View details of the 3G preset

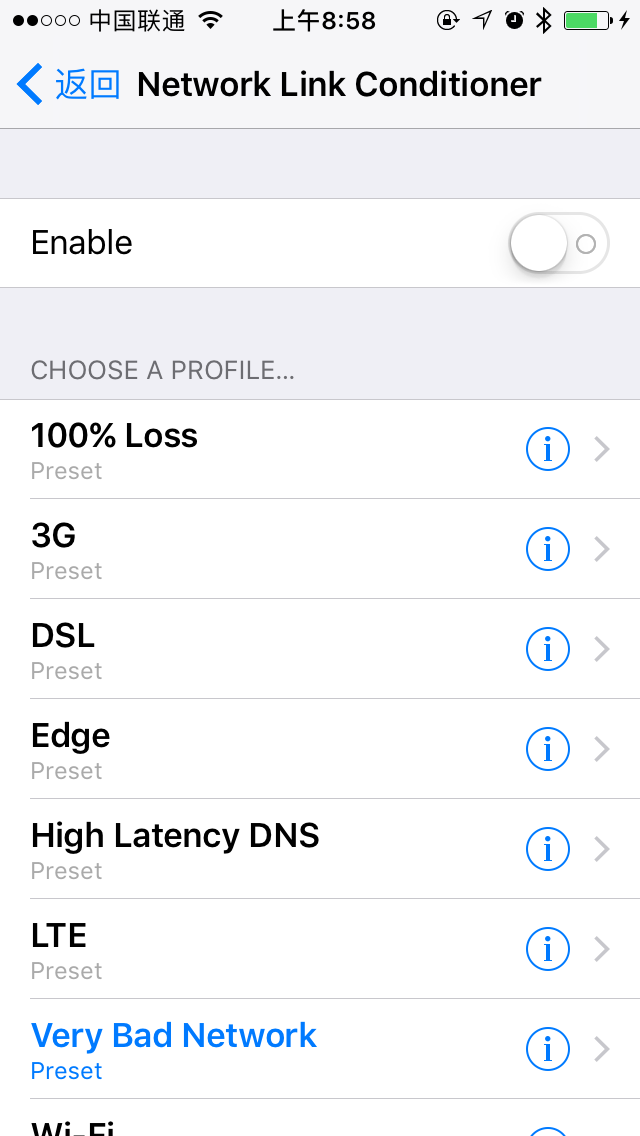click(547, 550)
